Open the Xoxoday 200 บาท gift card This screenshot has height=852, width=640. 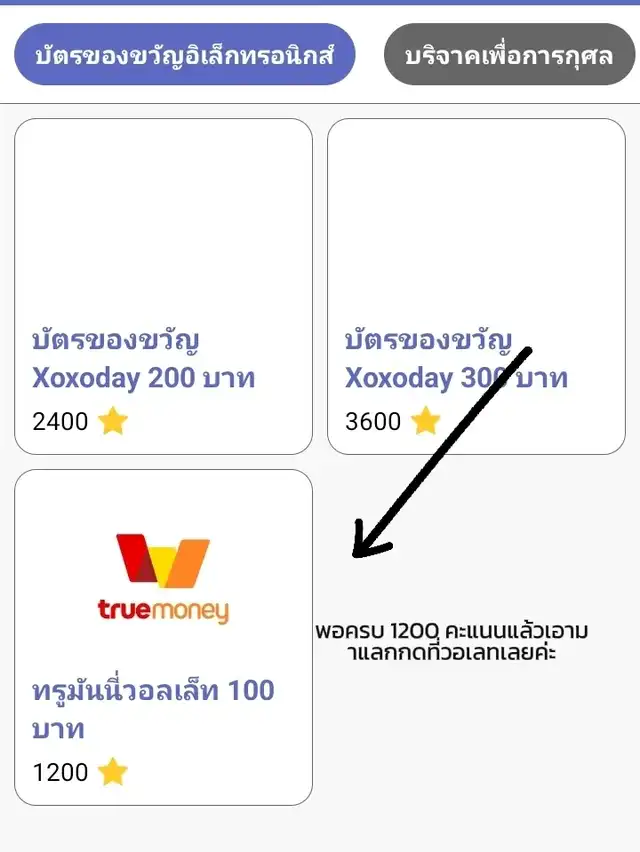point(163,287)
